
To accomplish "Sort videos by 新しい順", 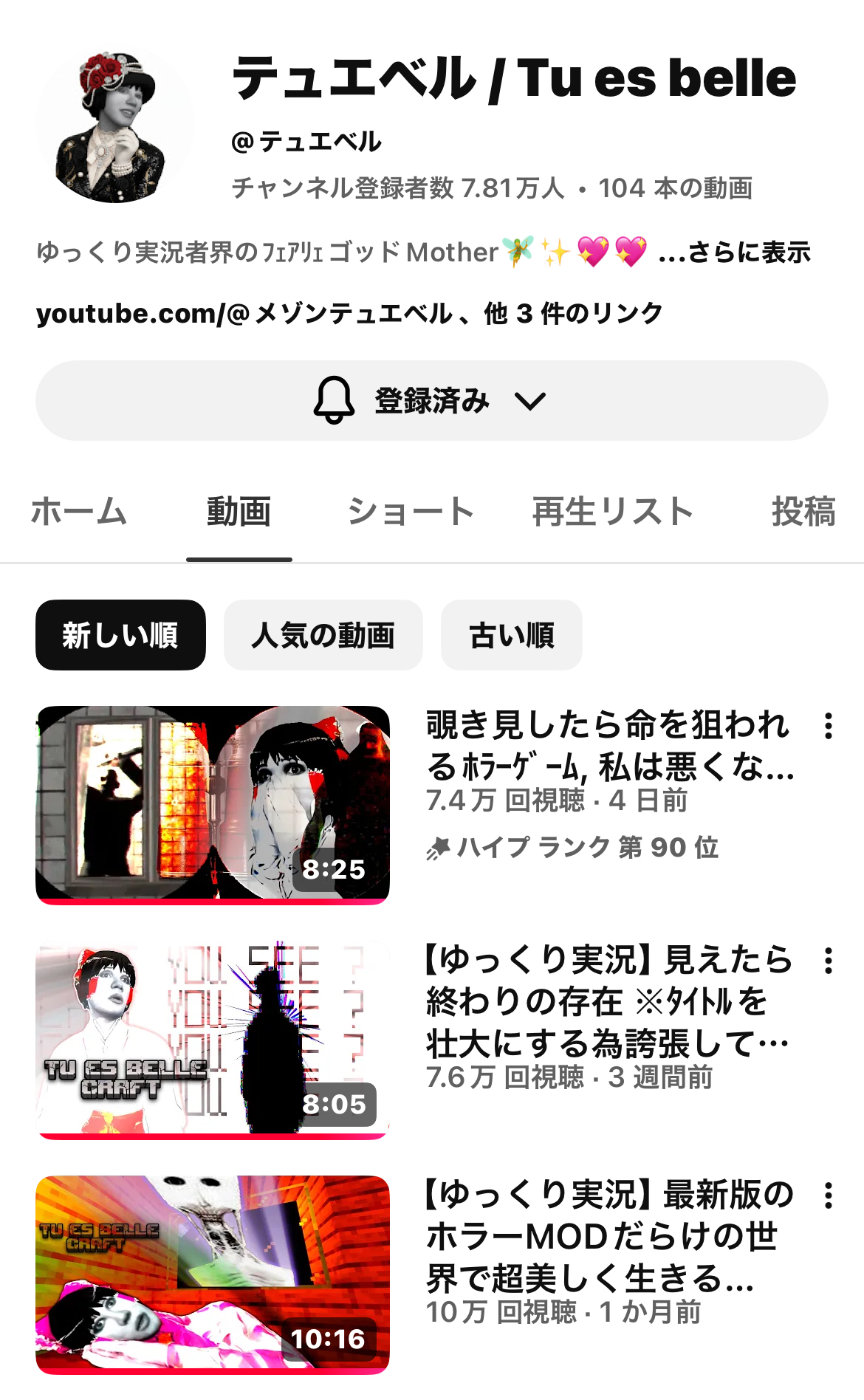I will click(120, 635).
